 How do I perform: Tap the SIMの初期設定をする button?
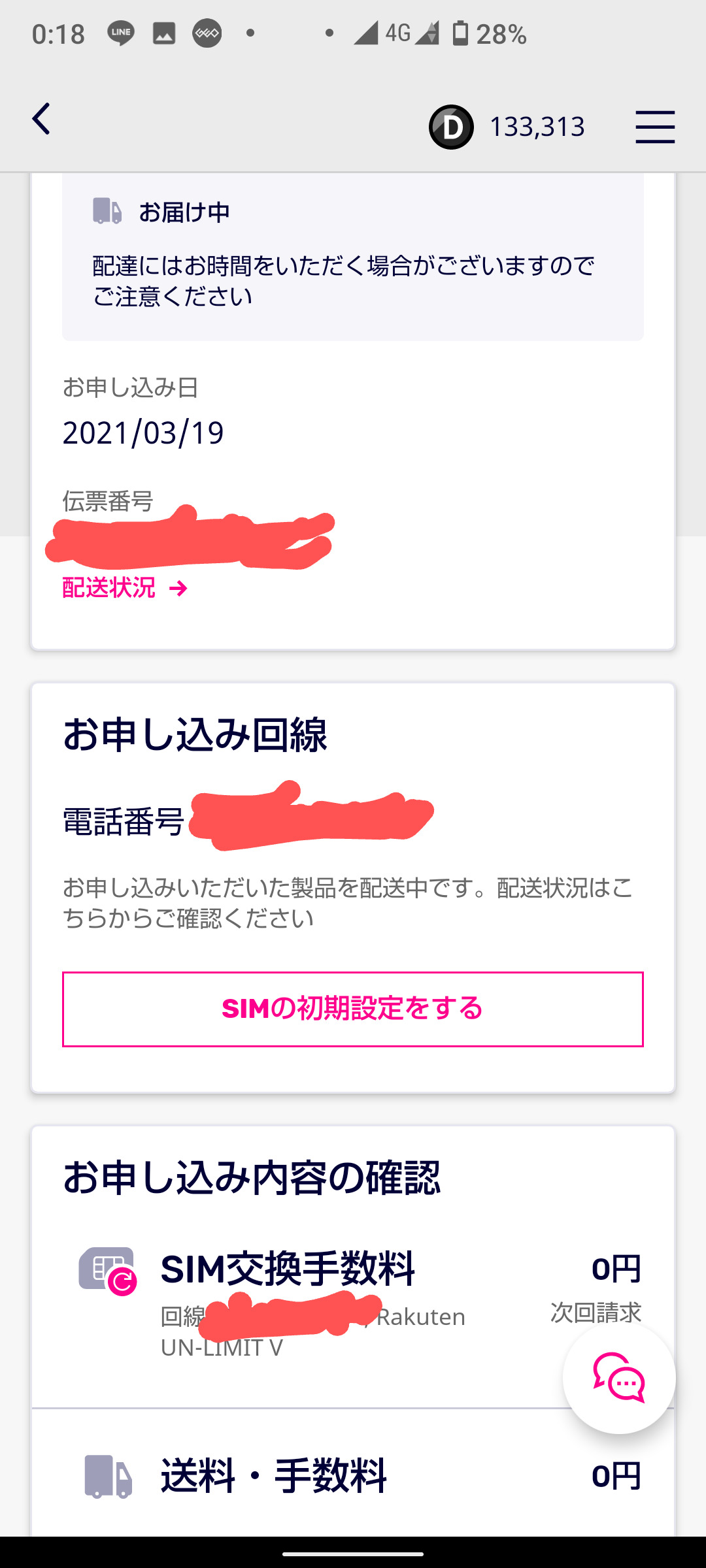pyautogui.click(x=353, y=1009)
